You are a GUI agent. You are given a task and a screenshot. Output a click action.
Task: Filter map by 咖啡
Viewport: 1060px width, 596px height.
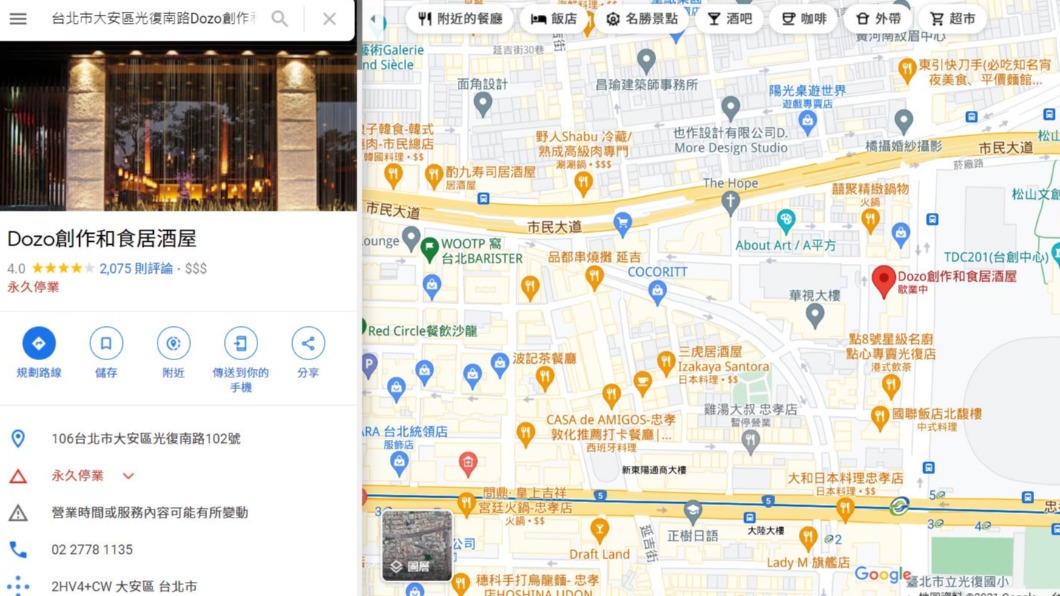point(803,19)
